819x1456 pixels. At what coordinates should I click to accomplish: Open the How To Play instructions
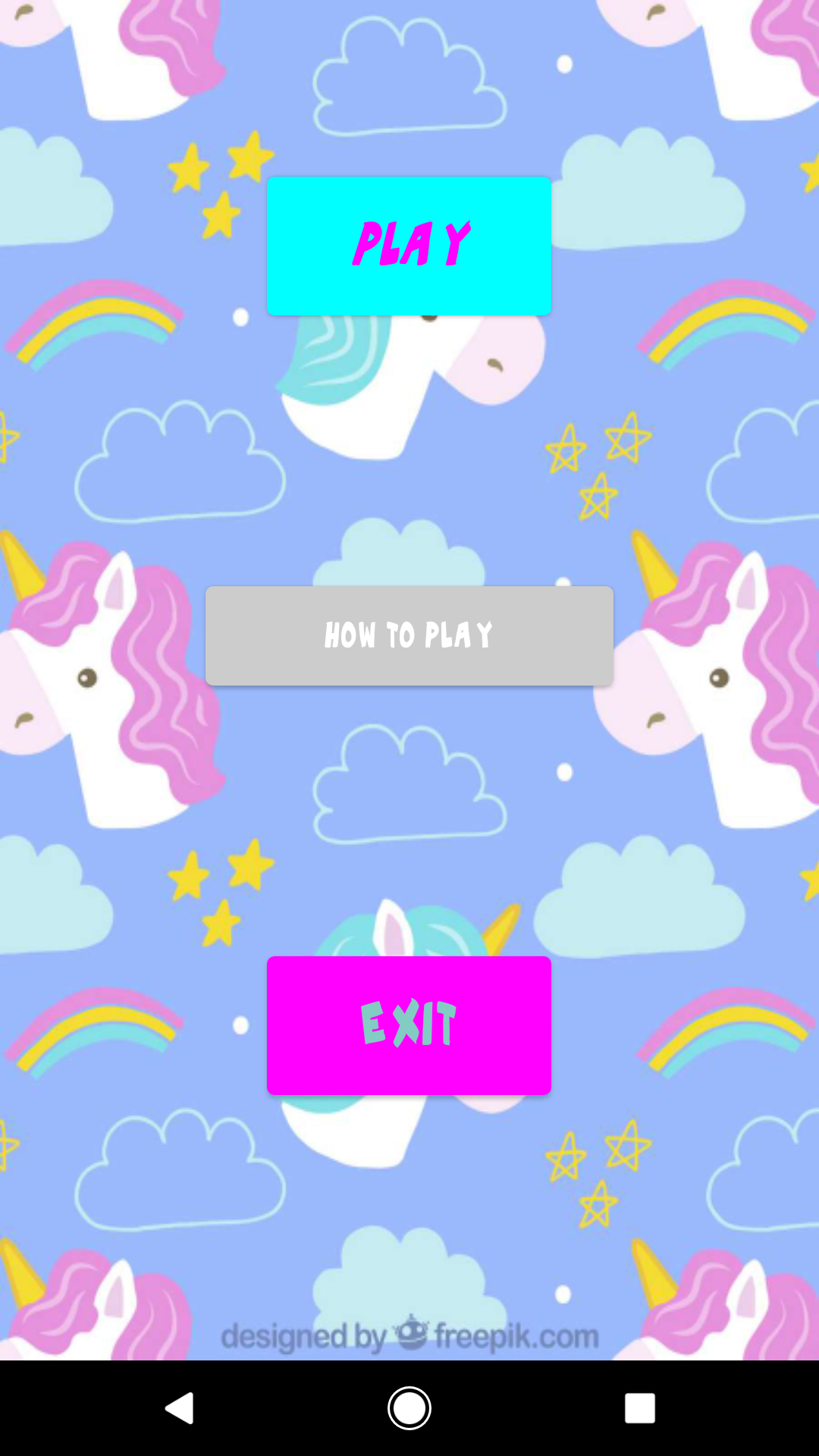(x=409, y=635)
